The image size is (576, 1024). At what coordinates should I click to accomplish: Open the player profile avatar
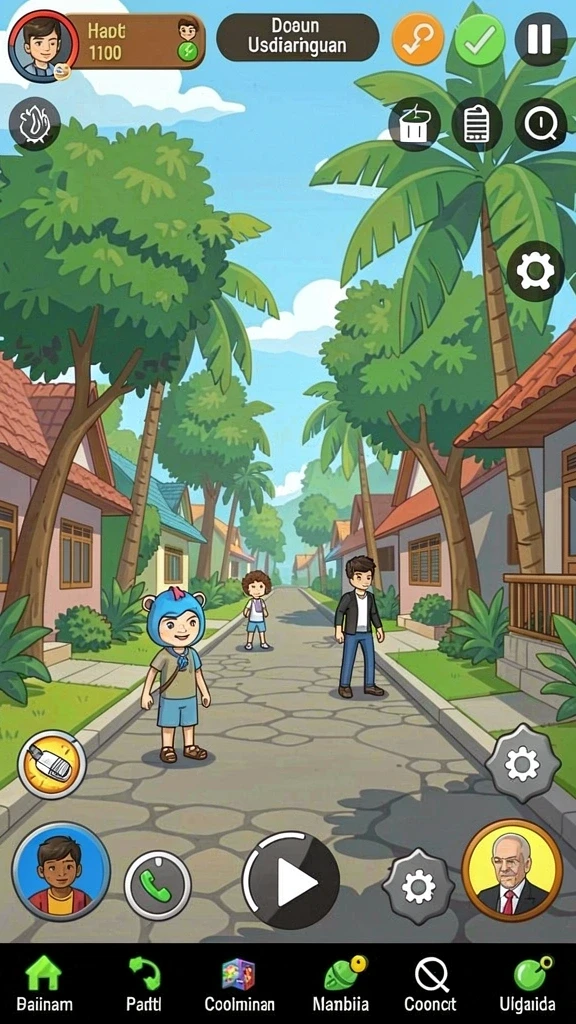(x=43, y=46)
